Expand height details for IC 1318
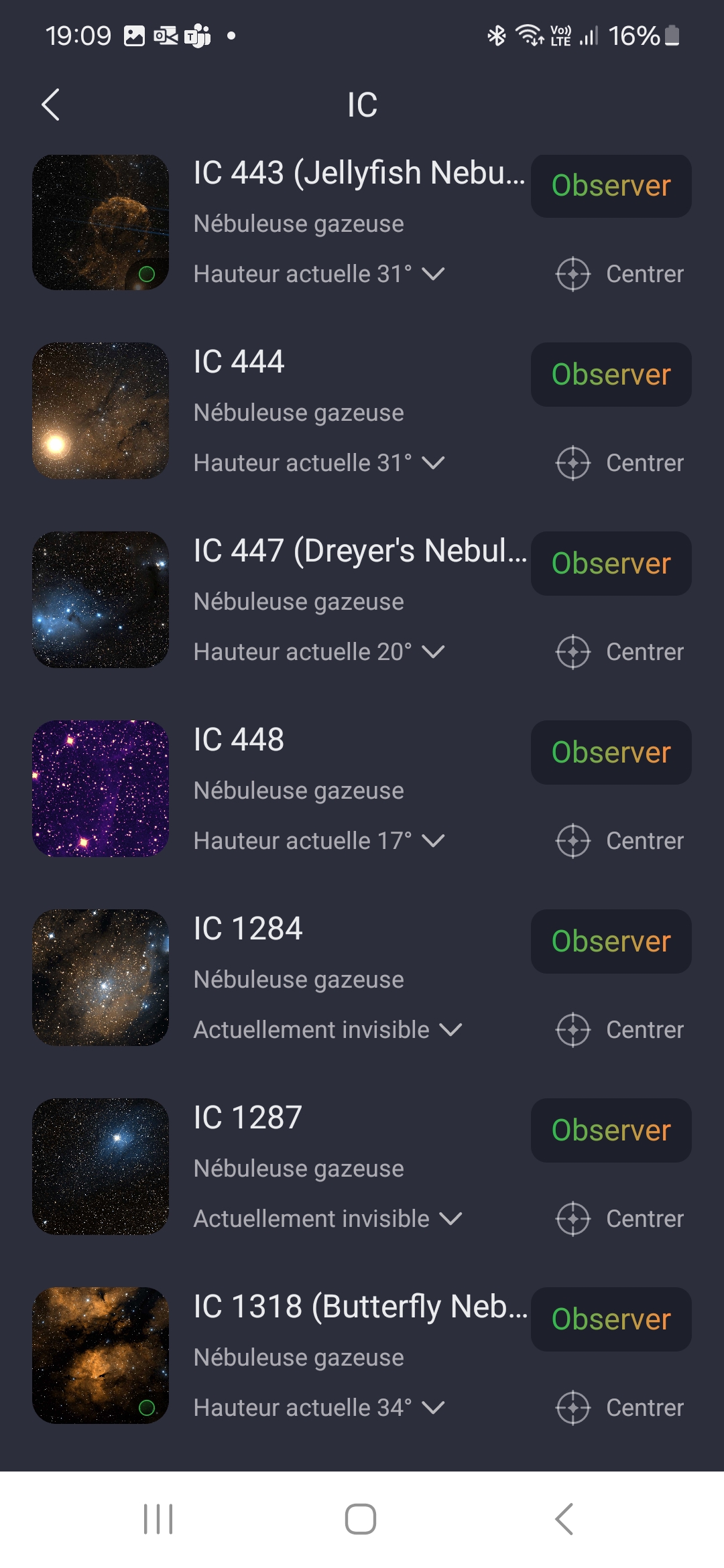This screenshot has width=724, height=1568. [433, 1408]
